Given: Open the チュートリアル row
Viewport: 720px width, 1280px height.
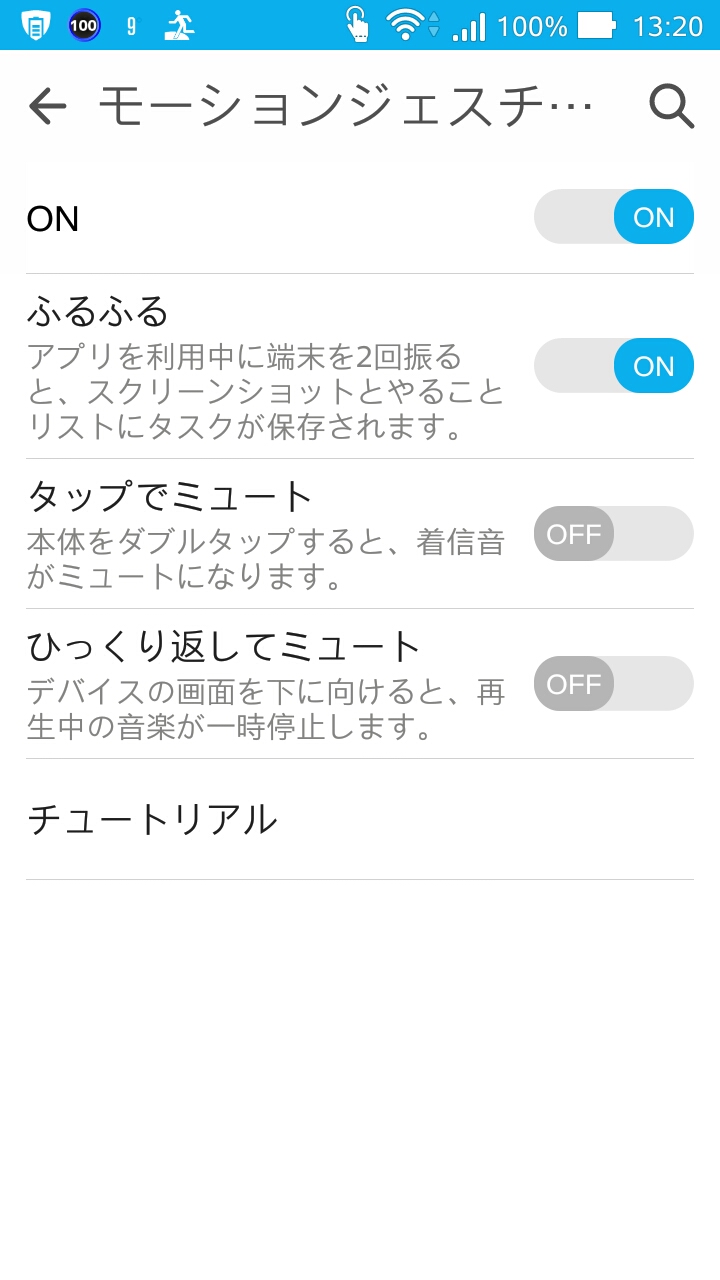Looking at the screenshot, I should coord(359,820).
